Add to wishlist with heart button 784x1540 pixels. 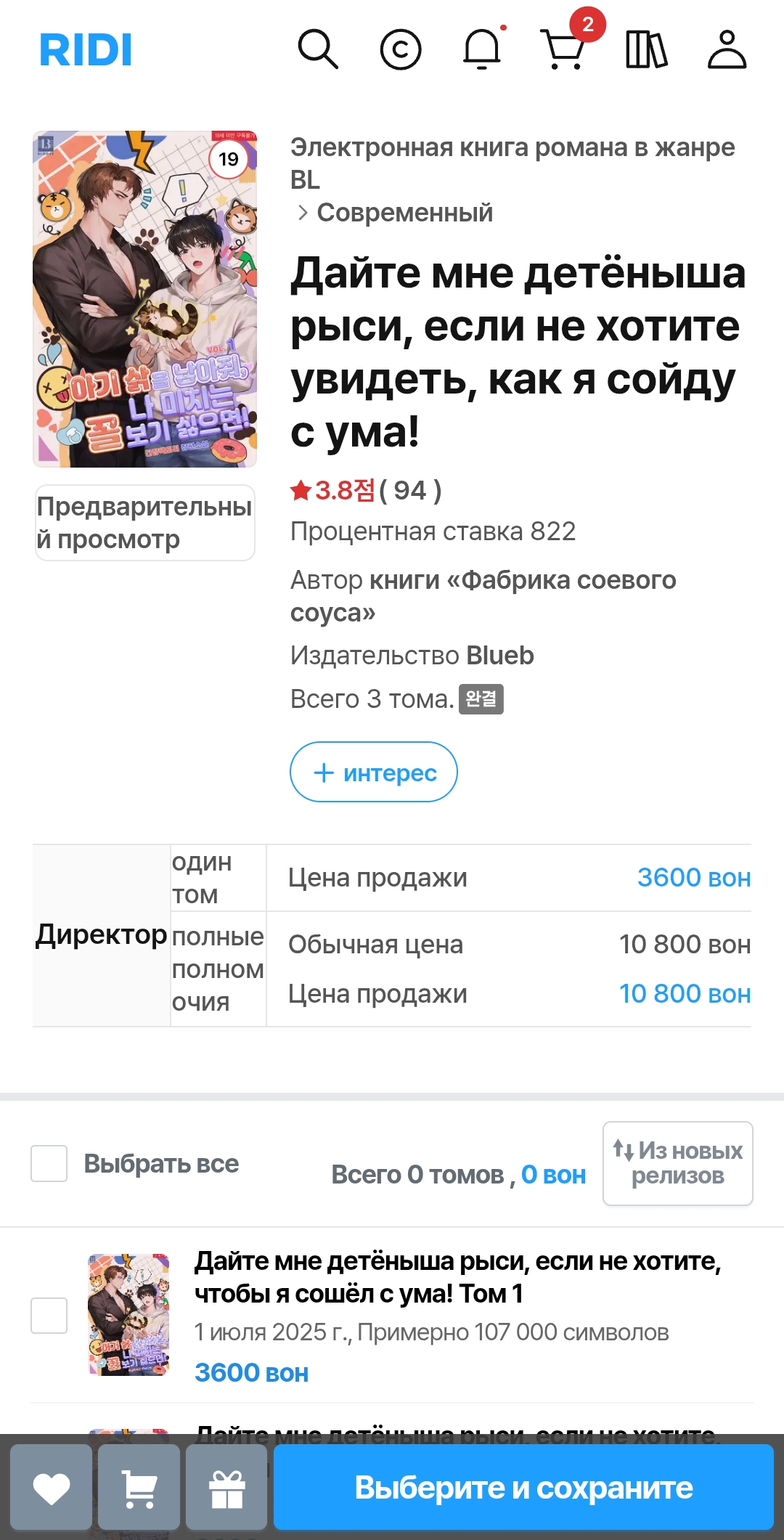click(52, 1488)
